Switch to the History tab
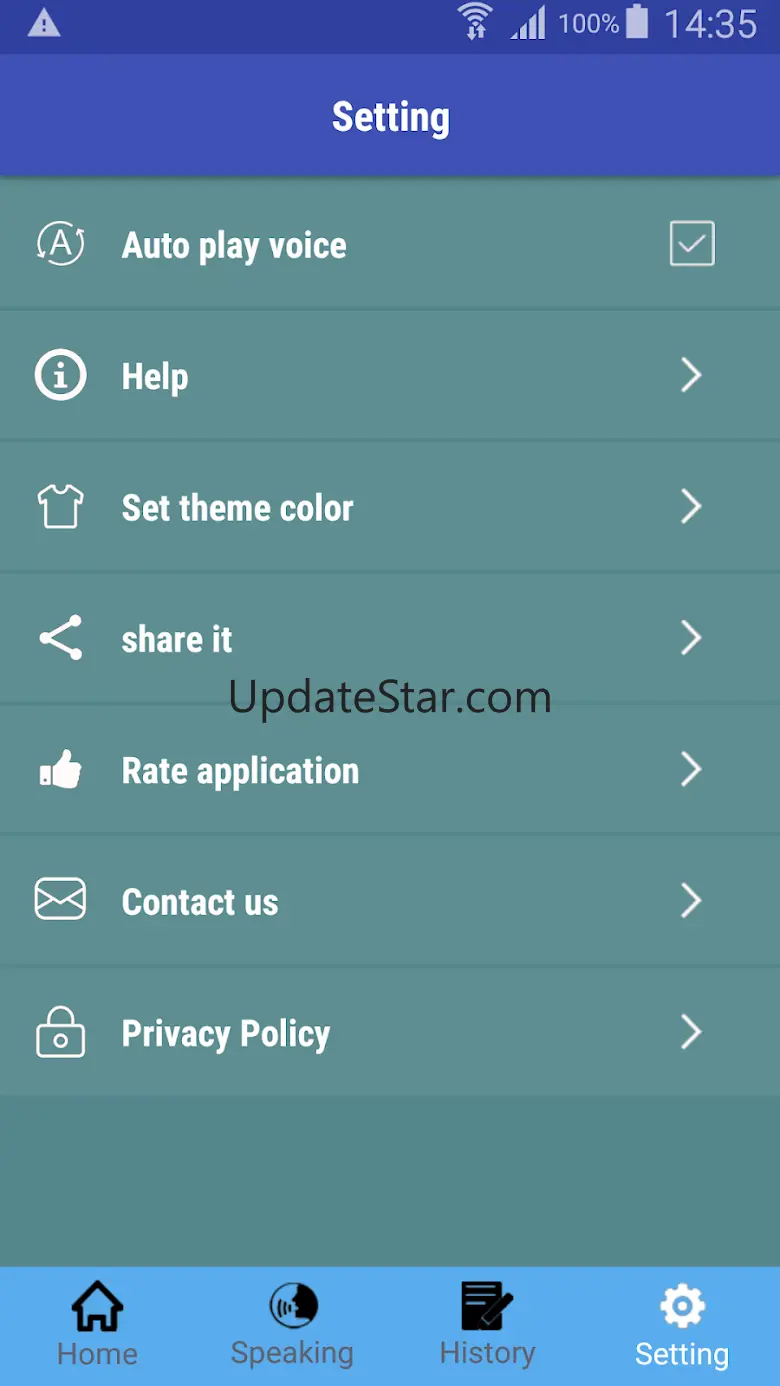This screenshot has width=780, height=1386. (487, 1324)
